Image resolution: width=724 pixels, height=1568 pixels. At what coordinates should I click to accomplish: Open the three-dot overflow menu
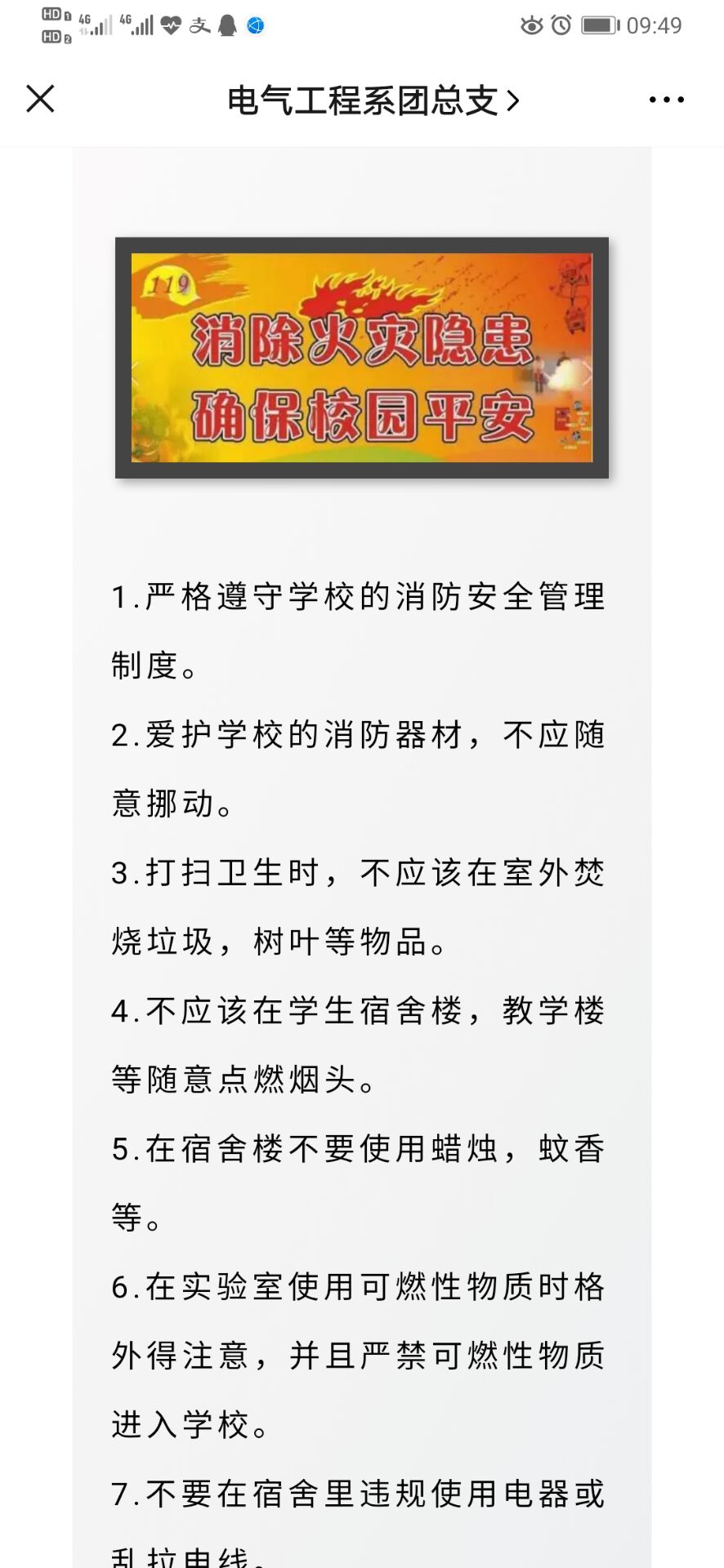click(666, 100)
